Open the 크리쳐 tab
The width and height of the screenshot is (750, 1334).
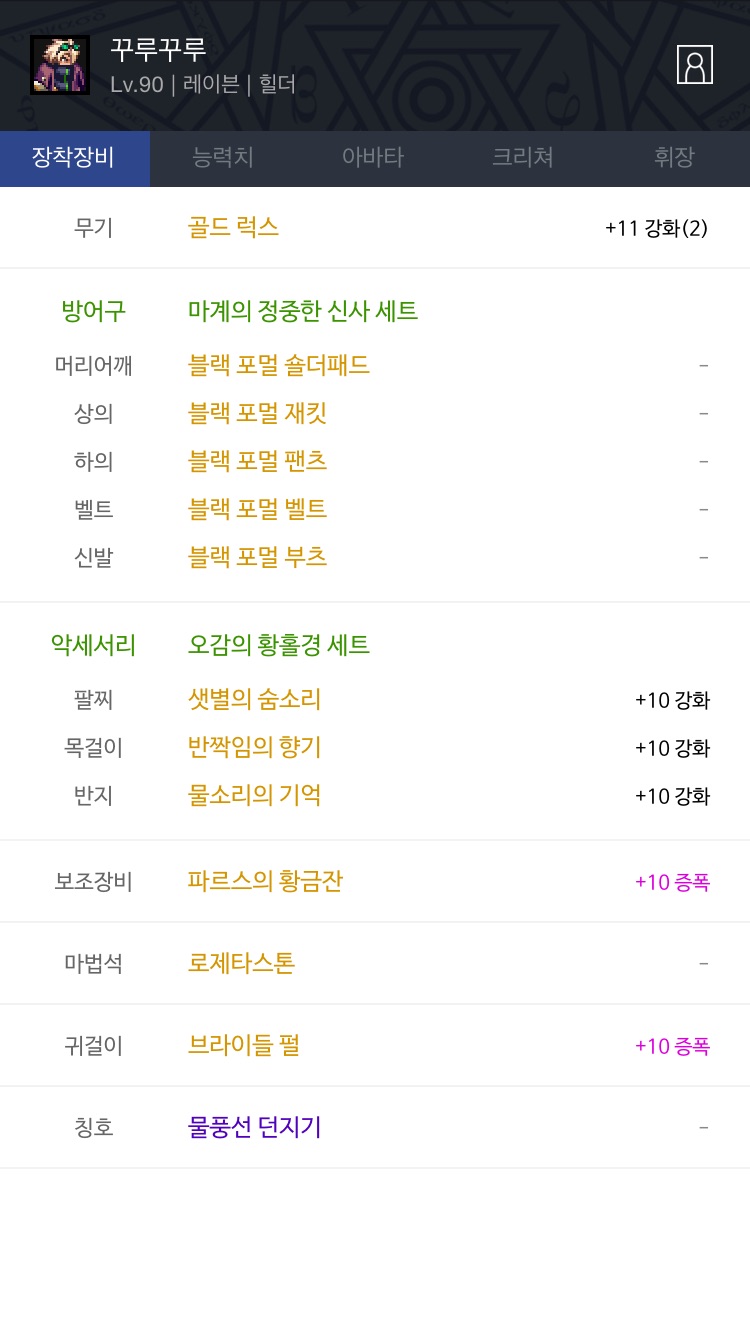(x=522, y=158)
